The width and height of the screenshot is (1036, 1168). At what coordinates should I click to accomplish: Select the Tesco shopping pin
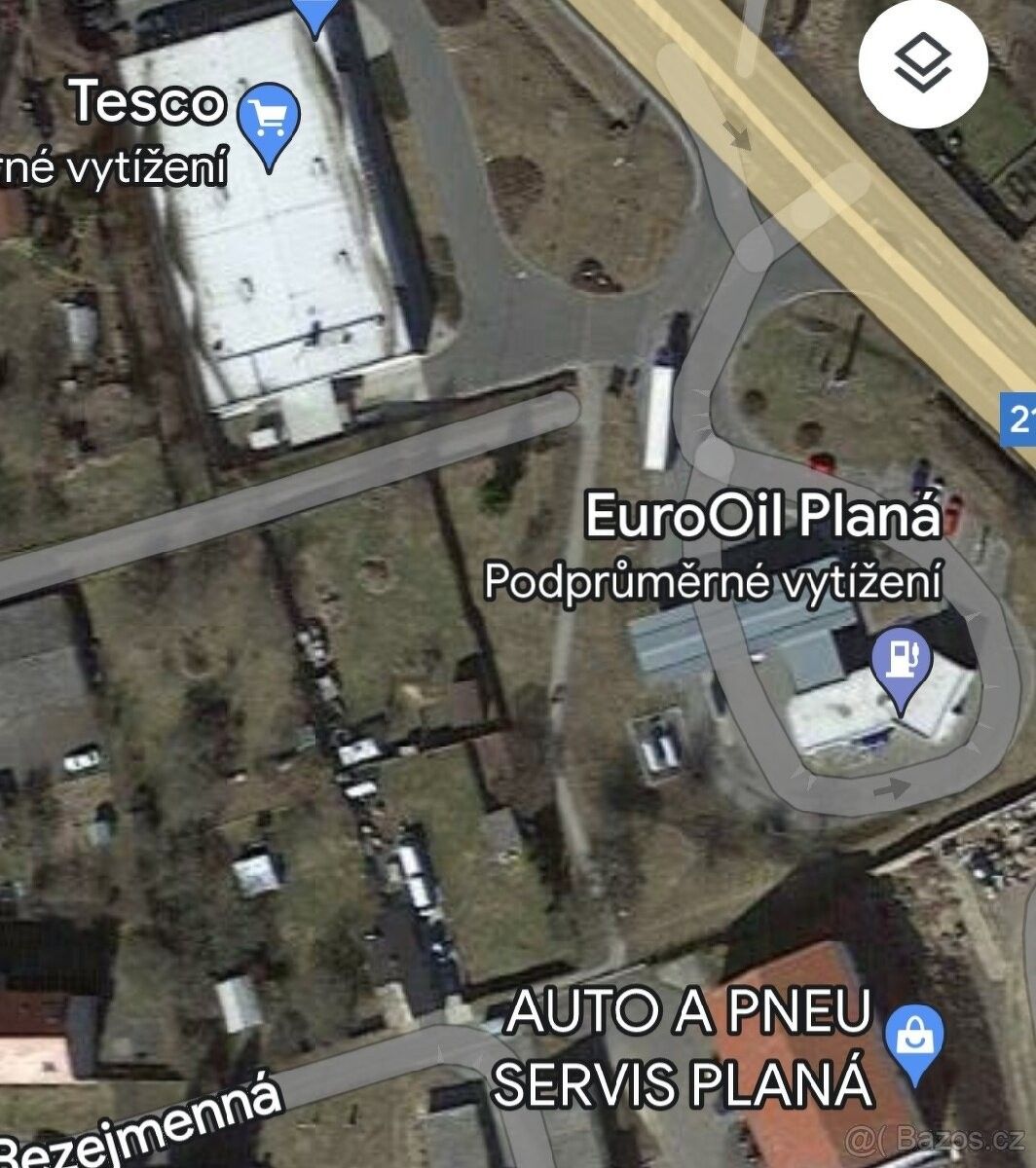click(269, 121)
